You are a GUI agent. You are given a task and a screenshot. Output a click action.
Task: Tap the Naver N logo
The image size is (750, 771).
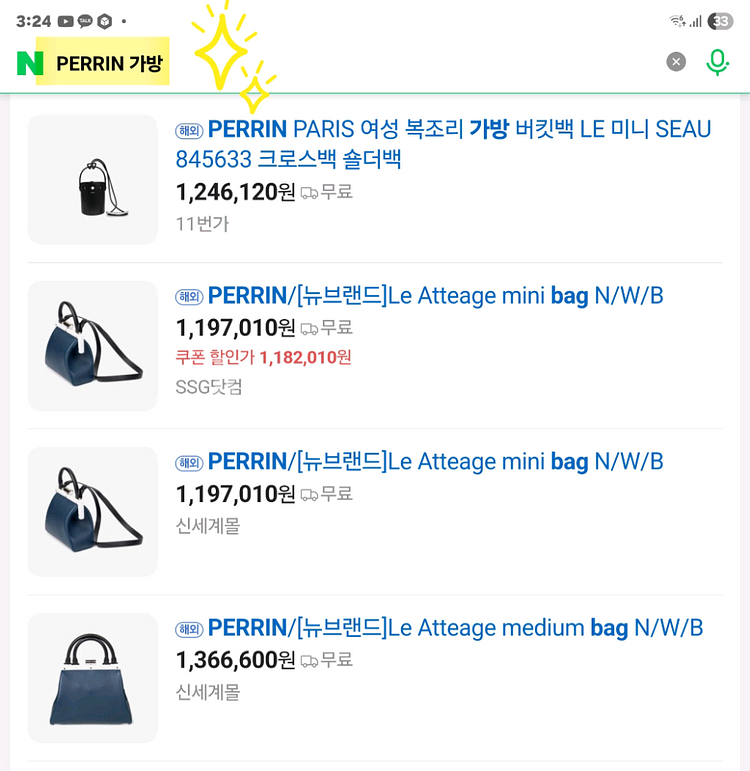tap(29, 63)
